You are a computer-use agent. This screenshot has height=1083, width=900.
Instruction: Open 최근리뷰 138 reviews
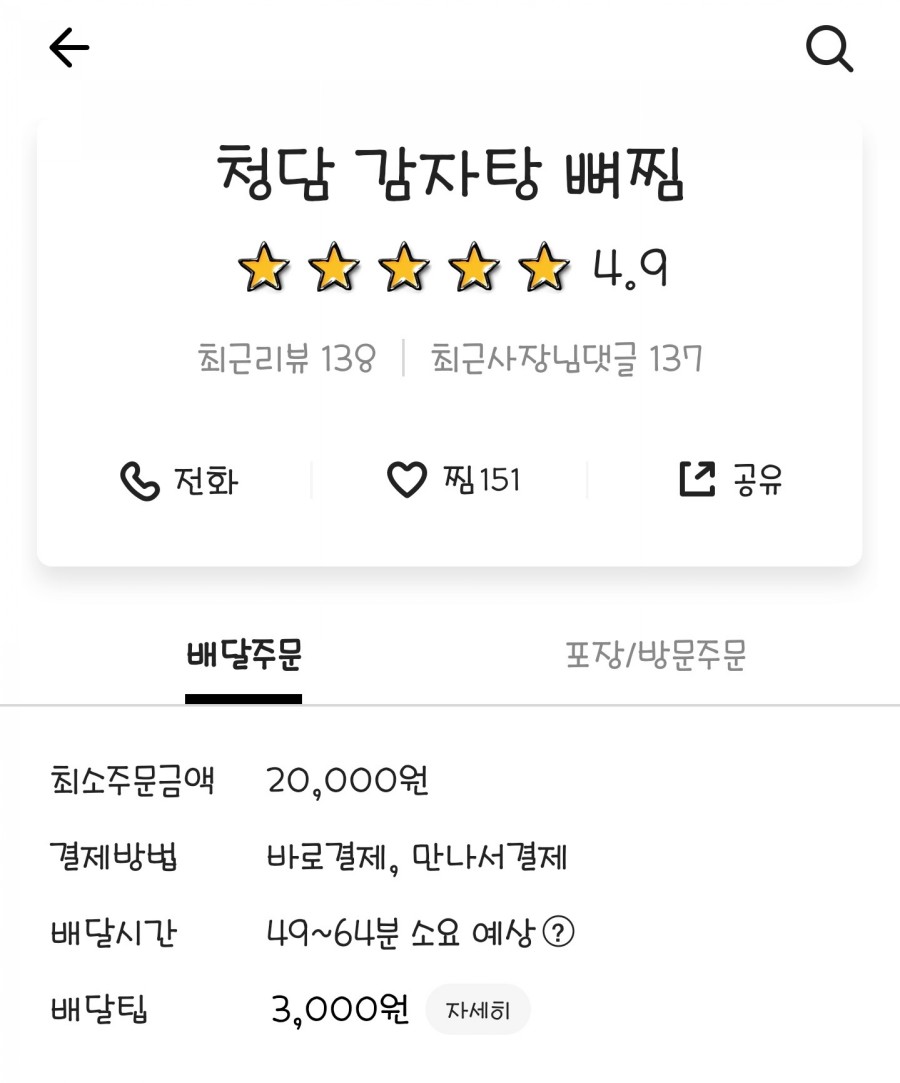pos(287,358)
